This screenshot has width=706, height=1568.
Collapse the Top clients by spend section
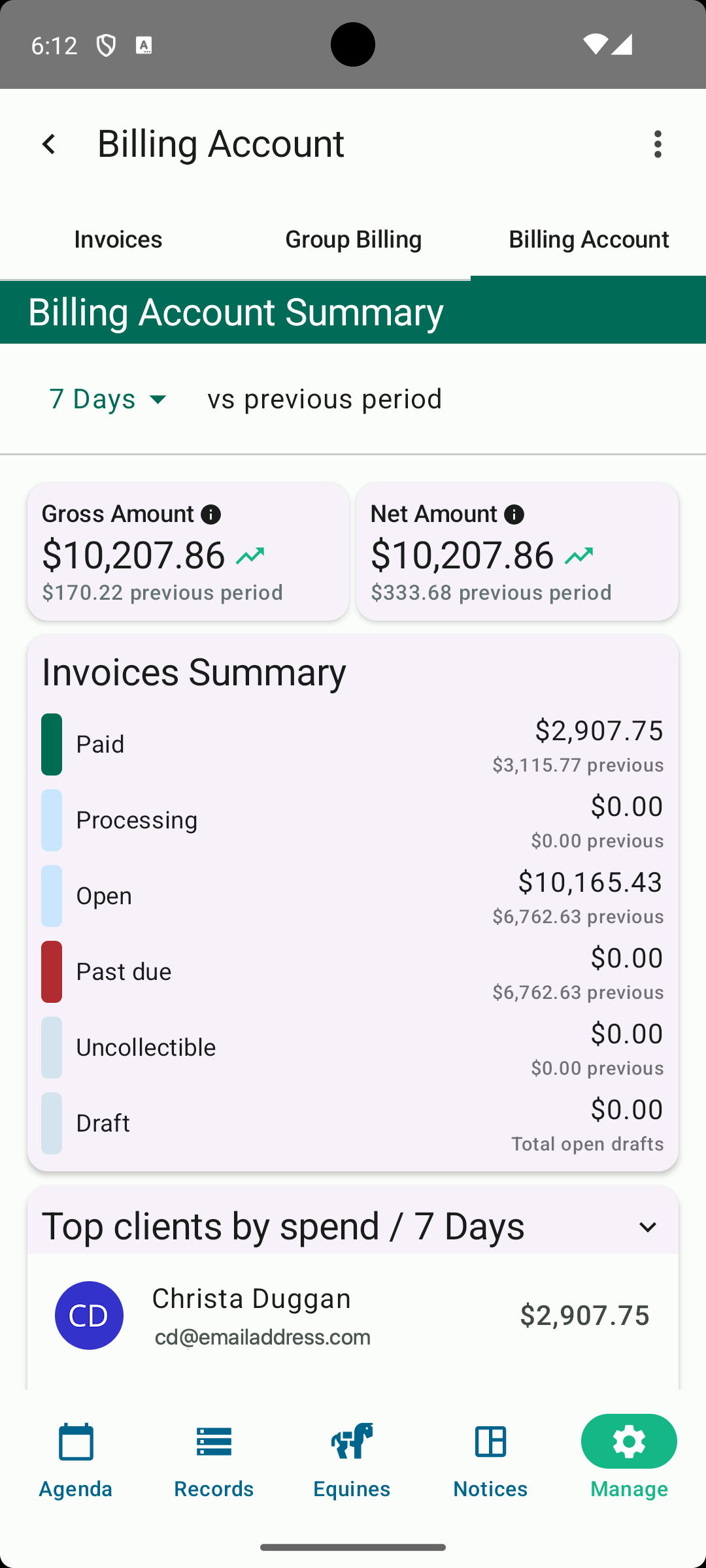pos(648,1226)
